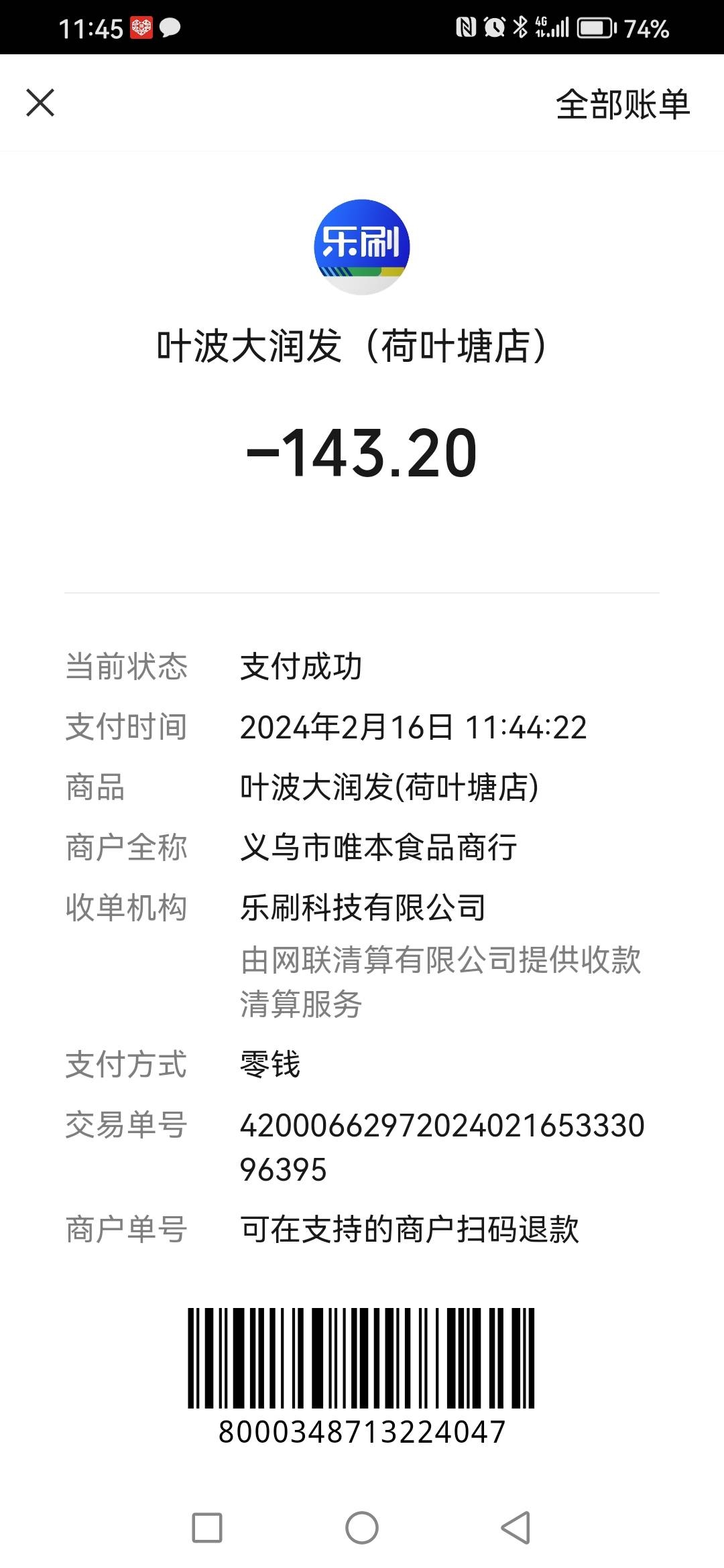This screenshot has width=724, height=1568.
Task: Go back with system back button
Action: (516, 1528)
